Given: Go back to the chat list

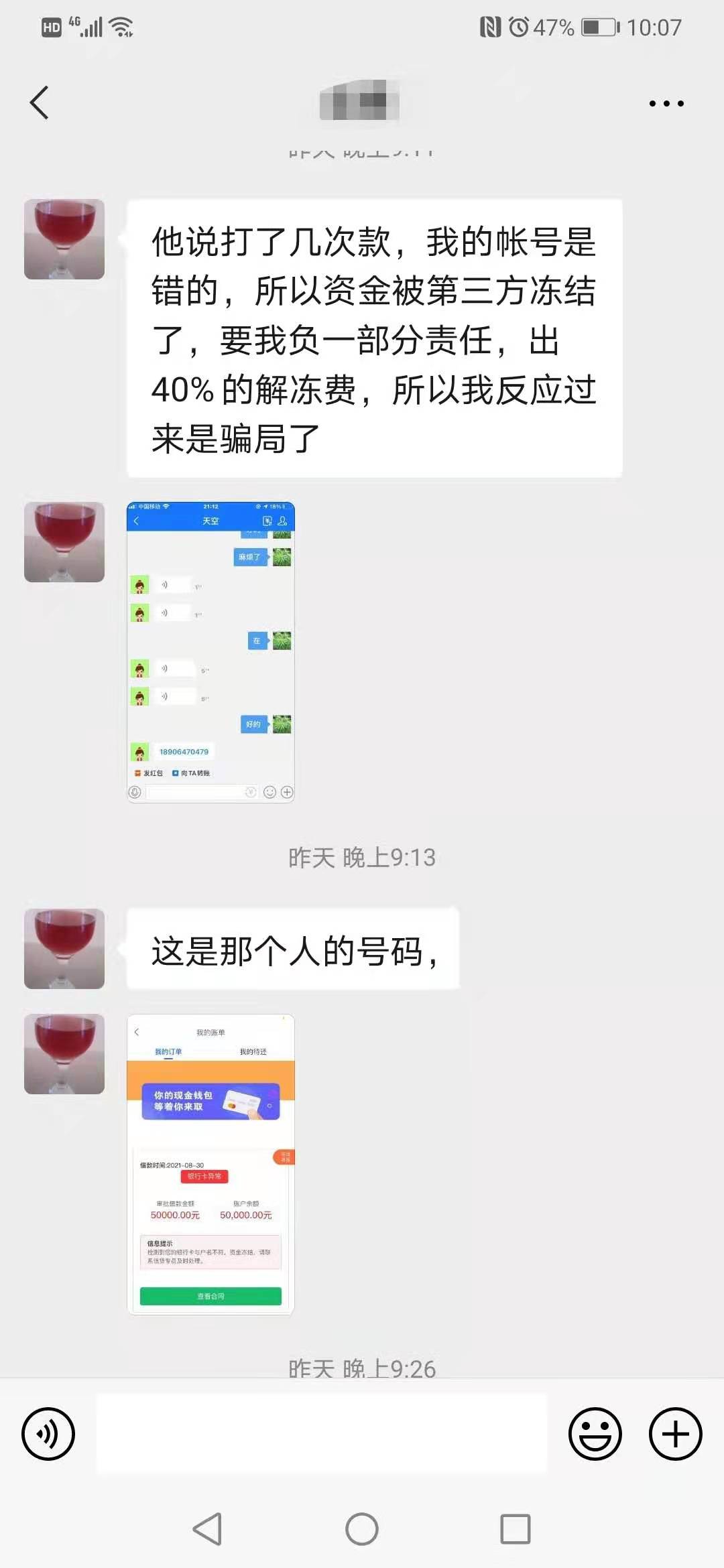Looking at the screenshot, I should 40,103.
